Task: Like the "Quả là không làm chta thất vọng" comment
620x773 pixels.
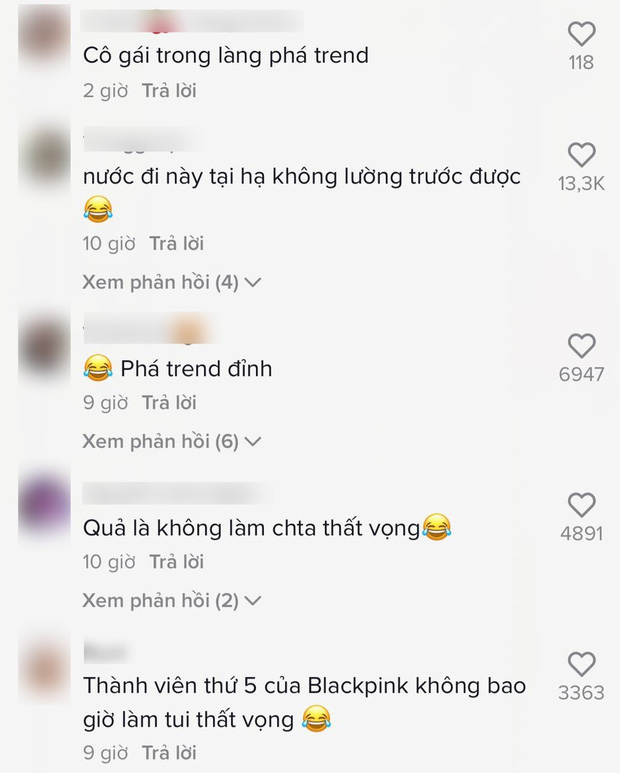Action: [x=581, y=505]
